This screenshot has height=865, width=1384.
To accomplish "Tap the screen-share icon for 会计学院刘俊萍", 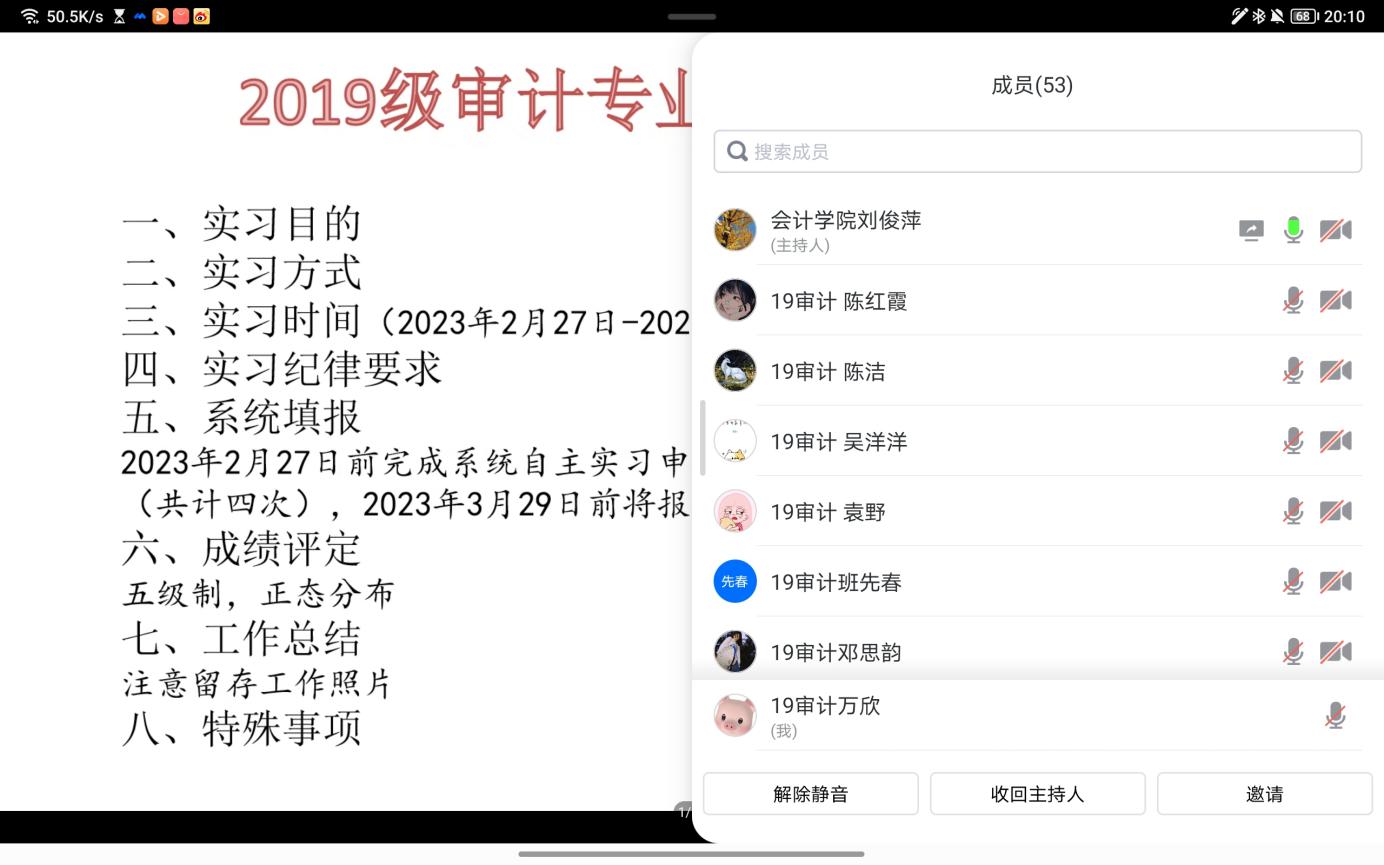I will (1251, 230).
